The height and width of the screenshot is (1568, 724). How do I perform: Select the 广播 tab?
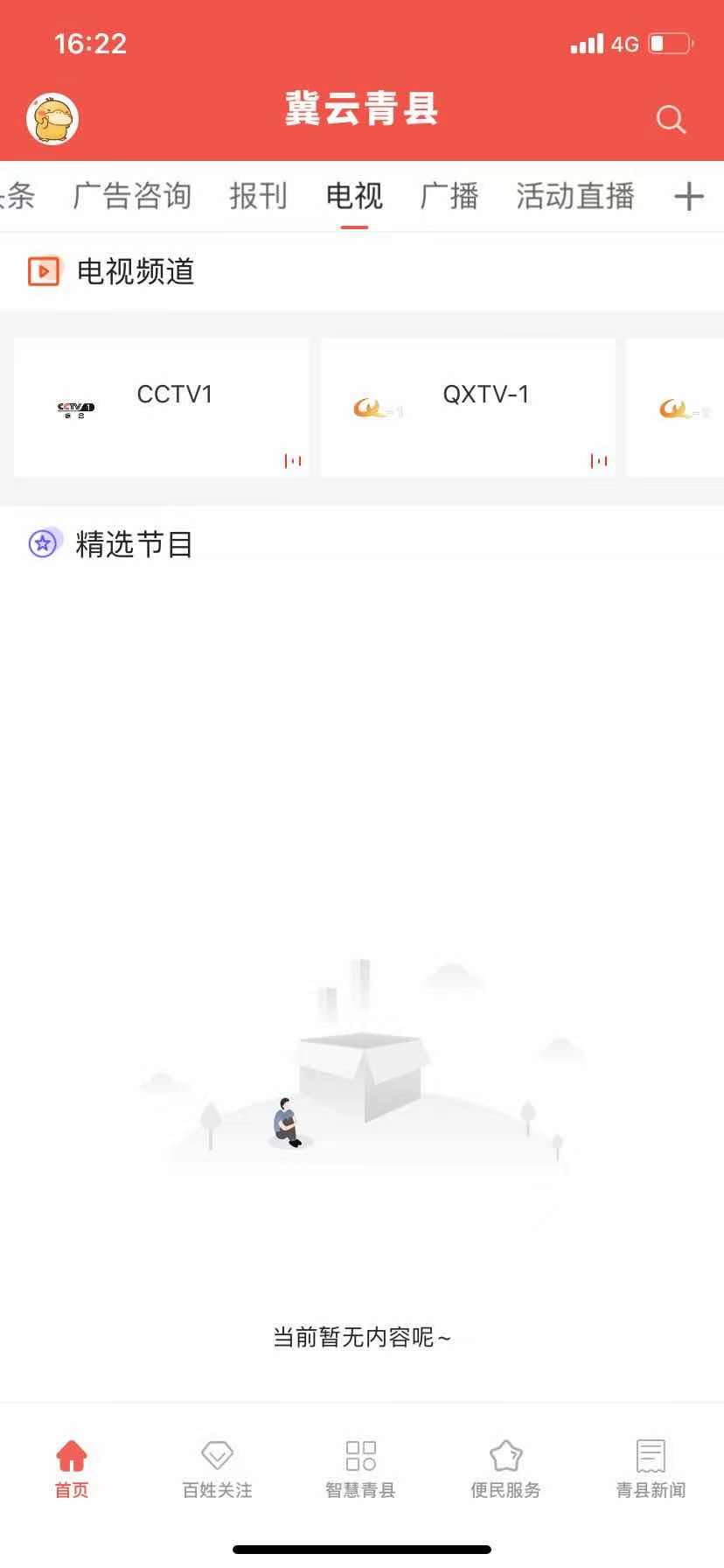click(x=449, y=196)
